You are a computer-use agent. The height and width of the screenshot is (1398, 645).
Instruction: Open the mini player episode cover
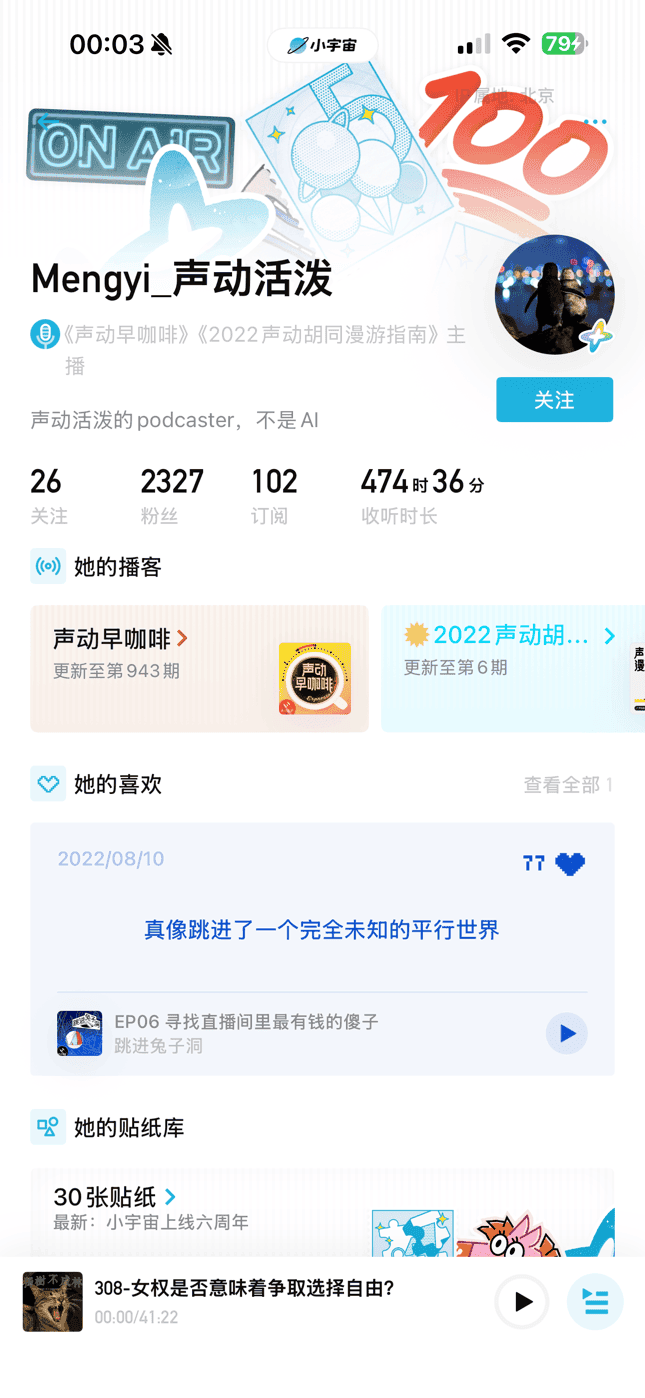(x=53, y=1301)
